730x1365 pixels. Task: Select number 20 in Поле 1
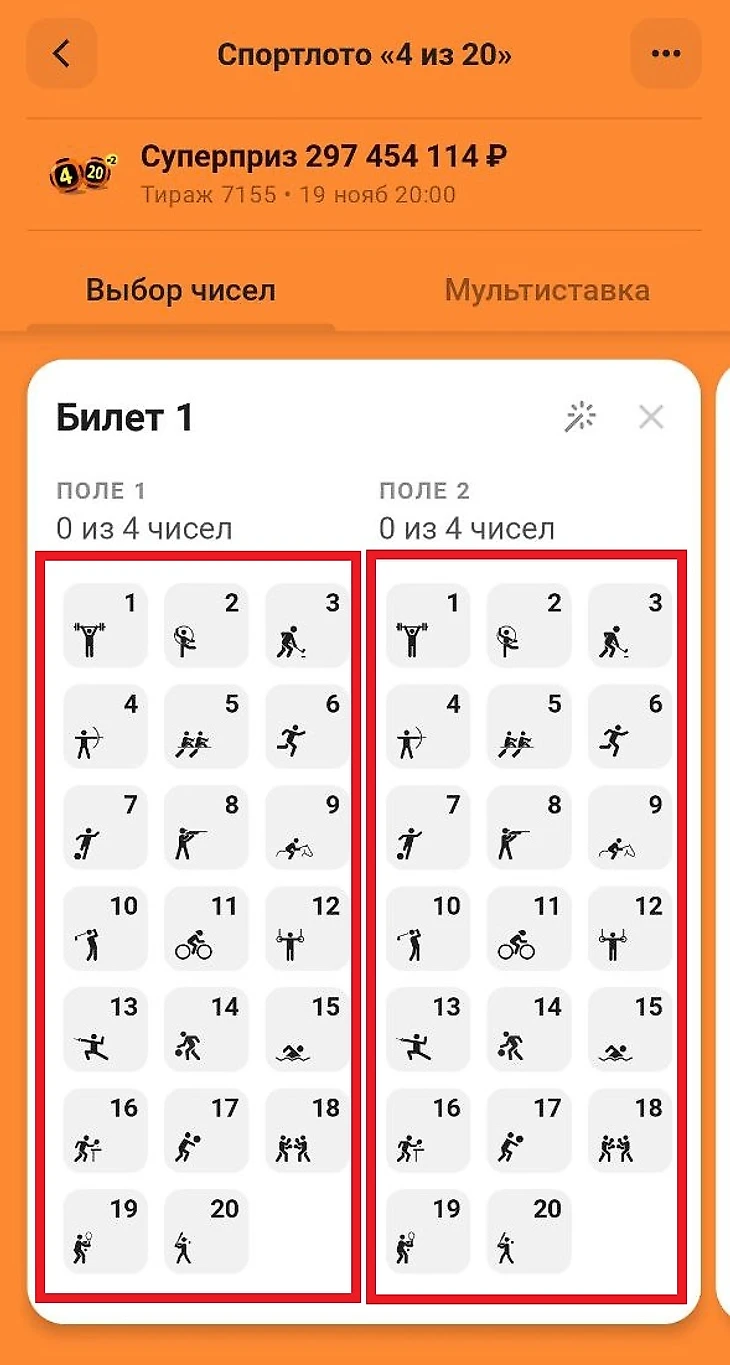click(206, 1232)
